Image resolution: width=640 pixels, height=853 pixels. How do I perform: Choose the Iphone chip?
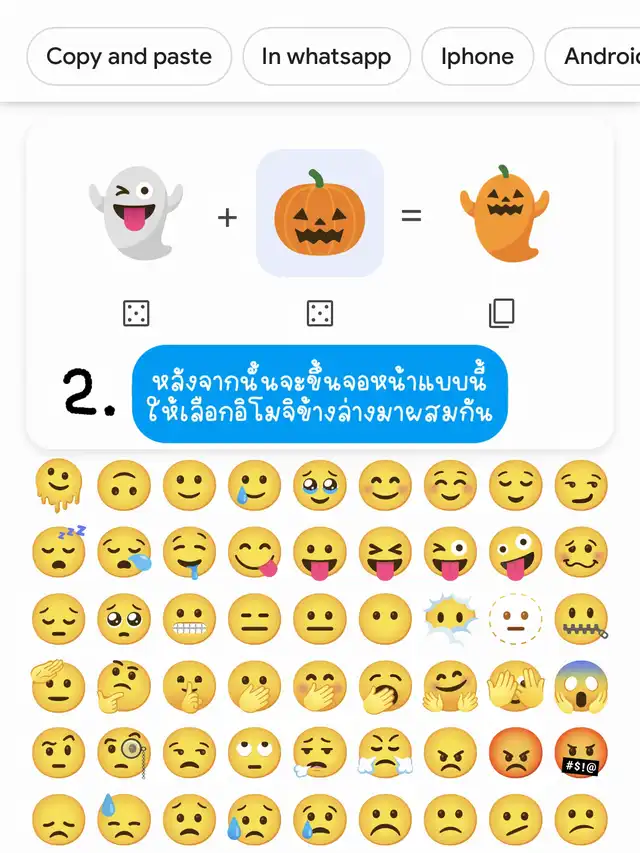pyautogui.click(x=477, y=56)
